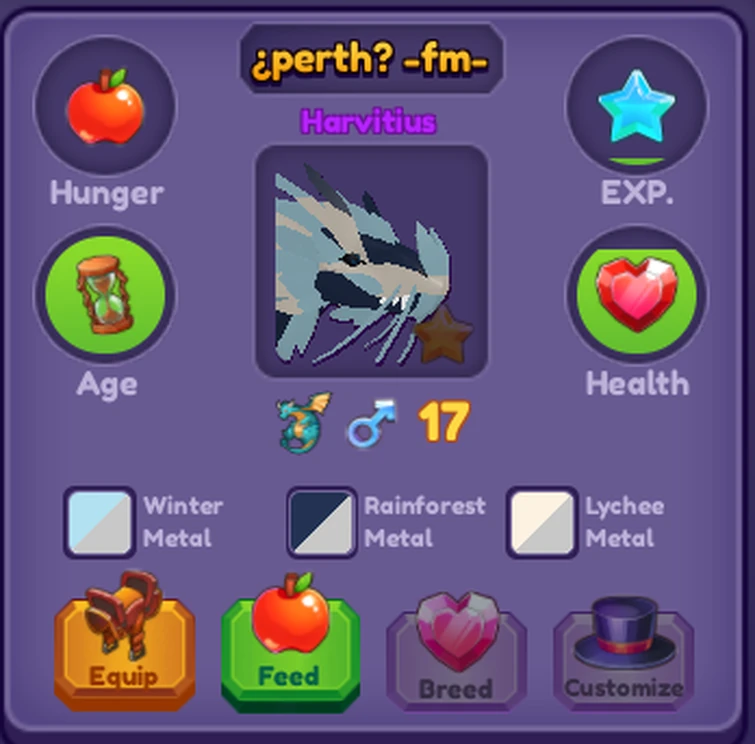
Task: Tap the Equip saddle button
Action: [124, 644]
